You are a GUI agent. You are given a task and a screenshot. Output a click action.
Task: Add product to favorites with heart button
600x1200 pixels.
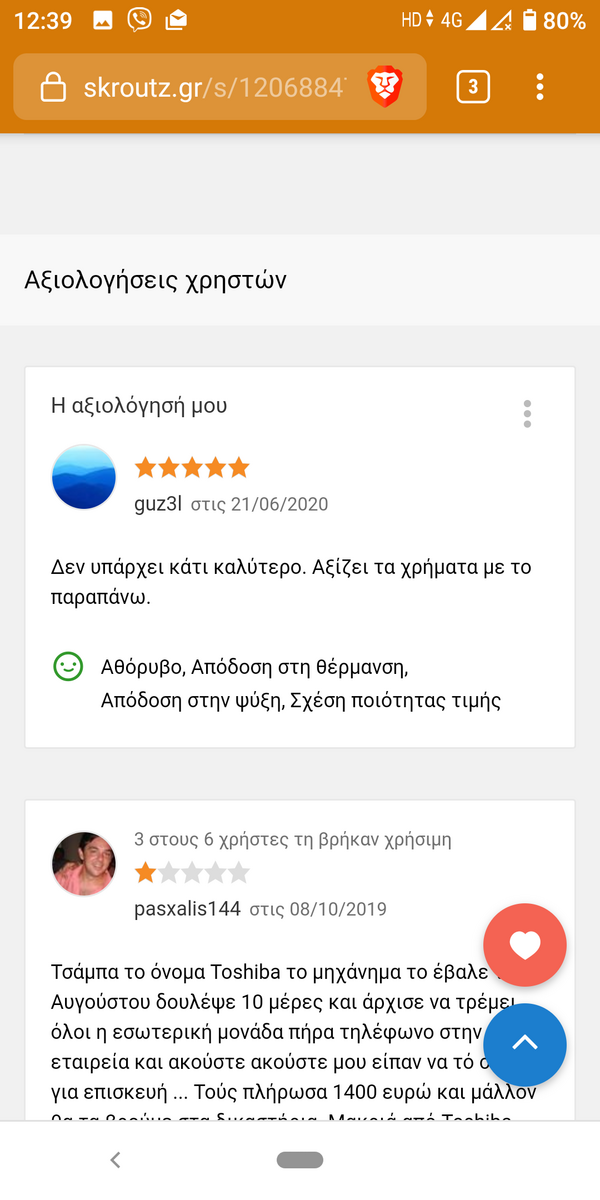tap(525, 945)
